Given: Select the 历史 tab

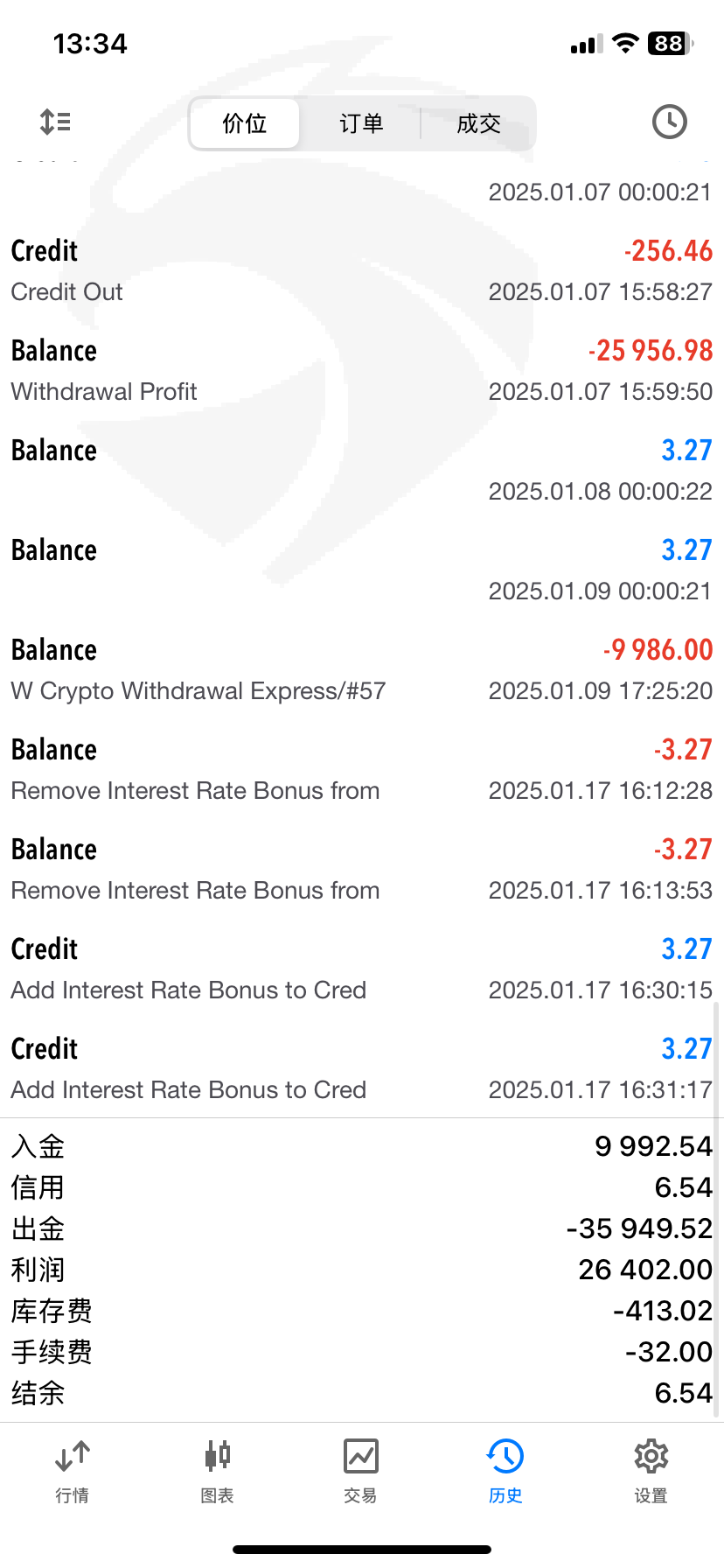Looking at the screenshot, I should click(x=505, y=1472).
